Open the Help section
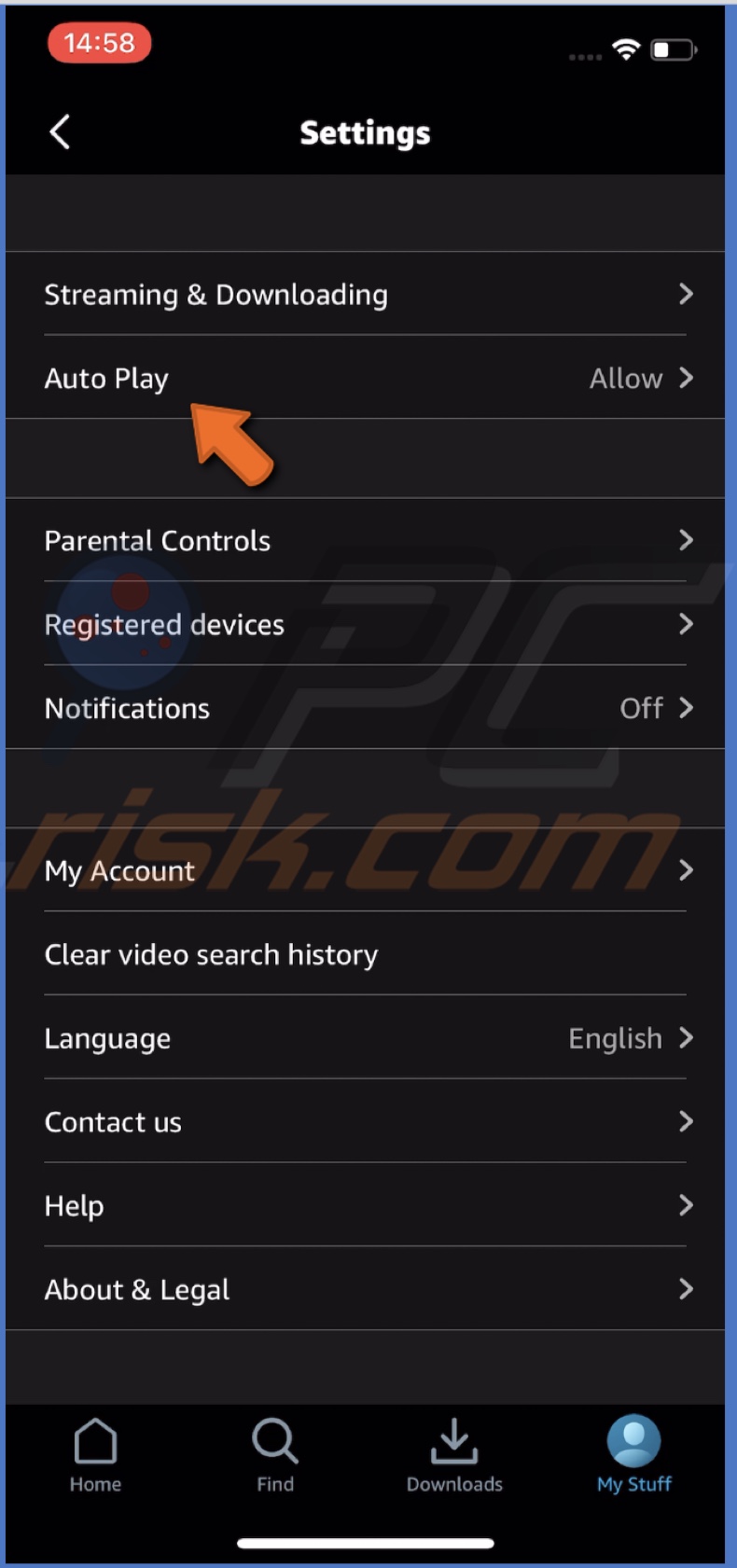Viewport: 737px width, 1568px height. point(365,1205)
